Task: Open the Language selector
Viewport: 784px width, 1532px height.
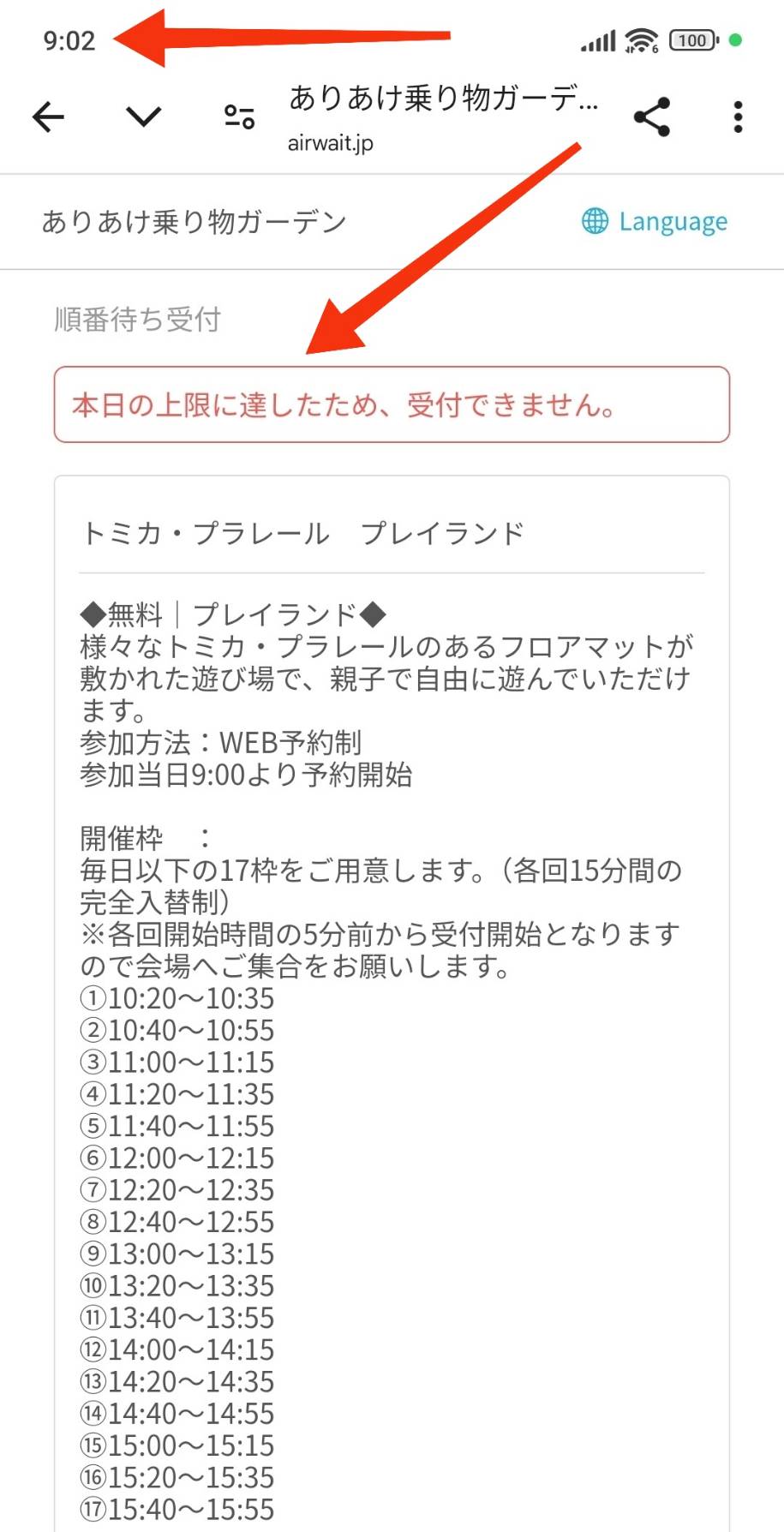Action: click(655, 221)
